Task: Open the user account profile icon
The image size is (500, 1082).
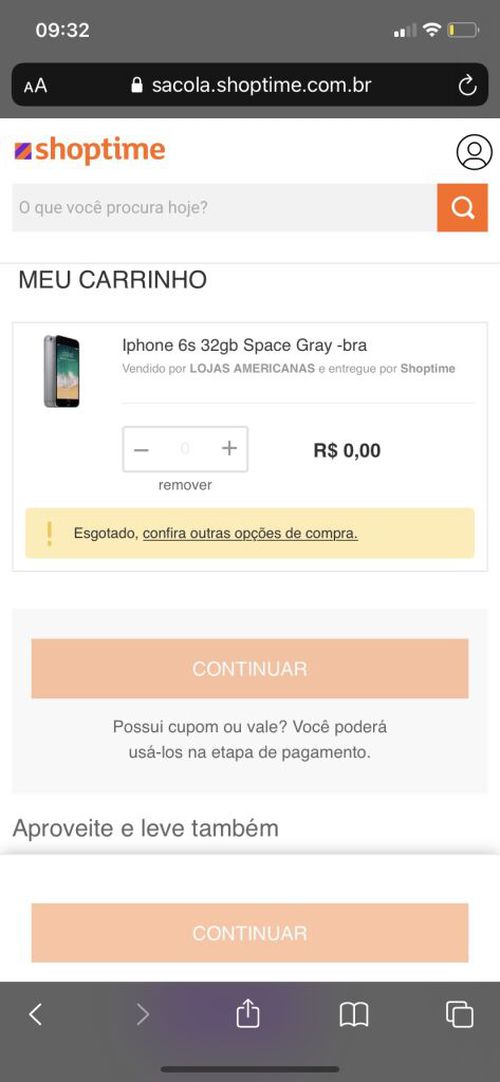Action: tap(474, 152)
